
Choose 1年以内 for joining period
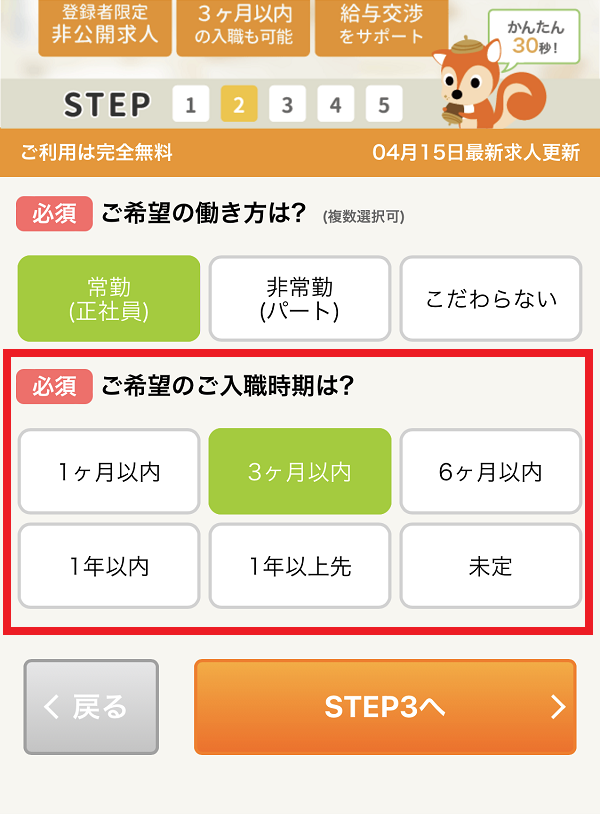[109, 566]
